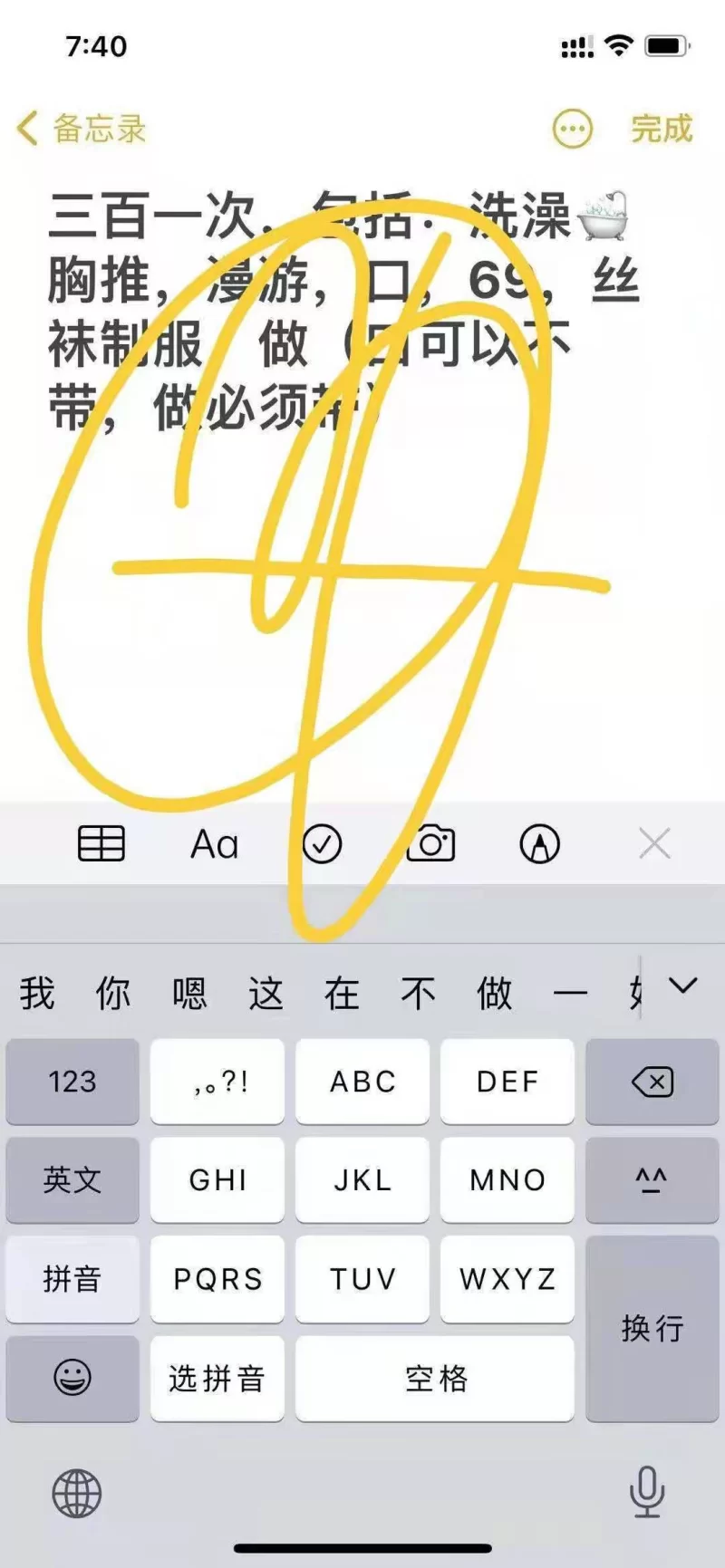
Task: Tap the 空格 space key
Action: pyautogui.click(x=435, y=1378)
